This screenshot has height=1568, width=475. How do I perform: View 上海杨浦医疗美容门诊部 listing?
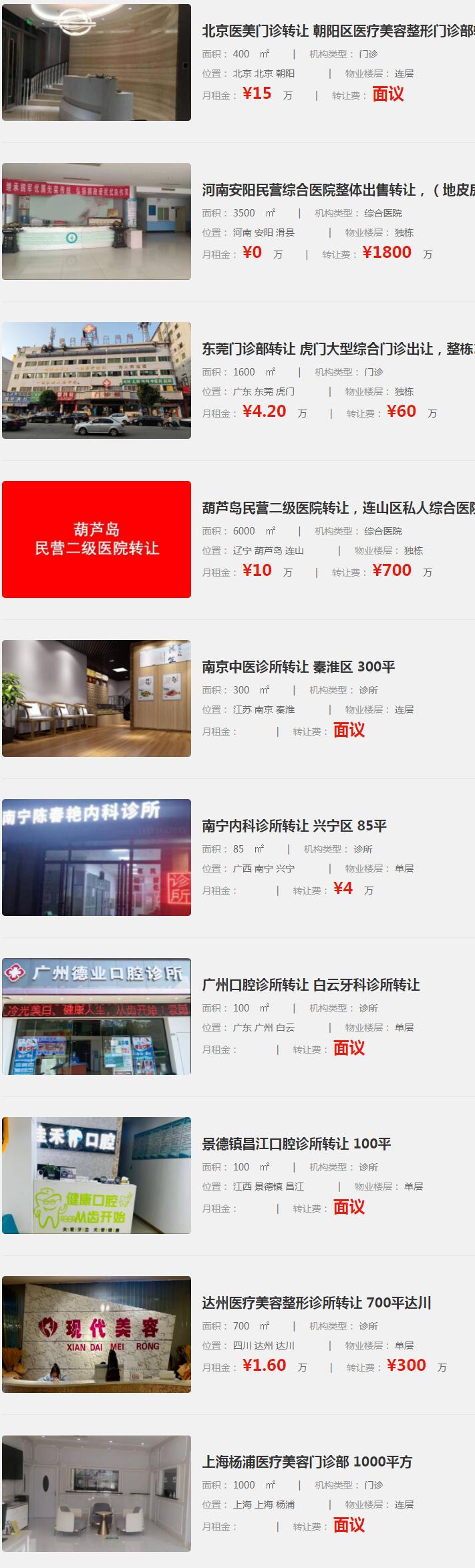pos(307,1462)
